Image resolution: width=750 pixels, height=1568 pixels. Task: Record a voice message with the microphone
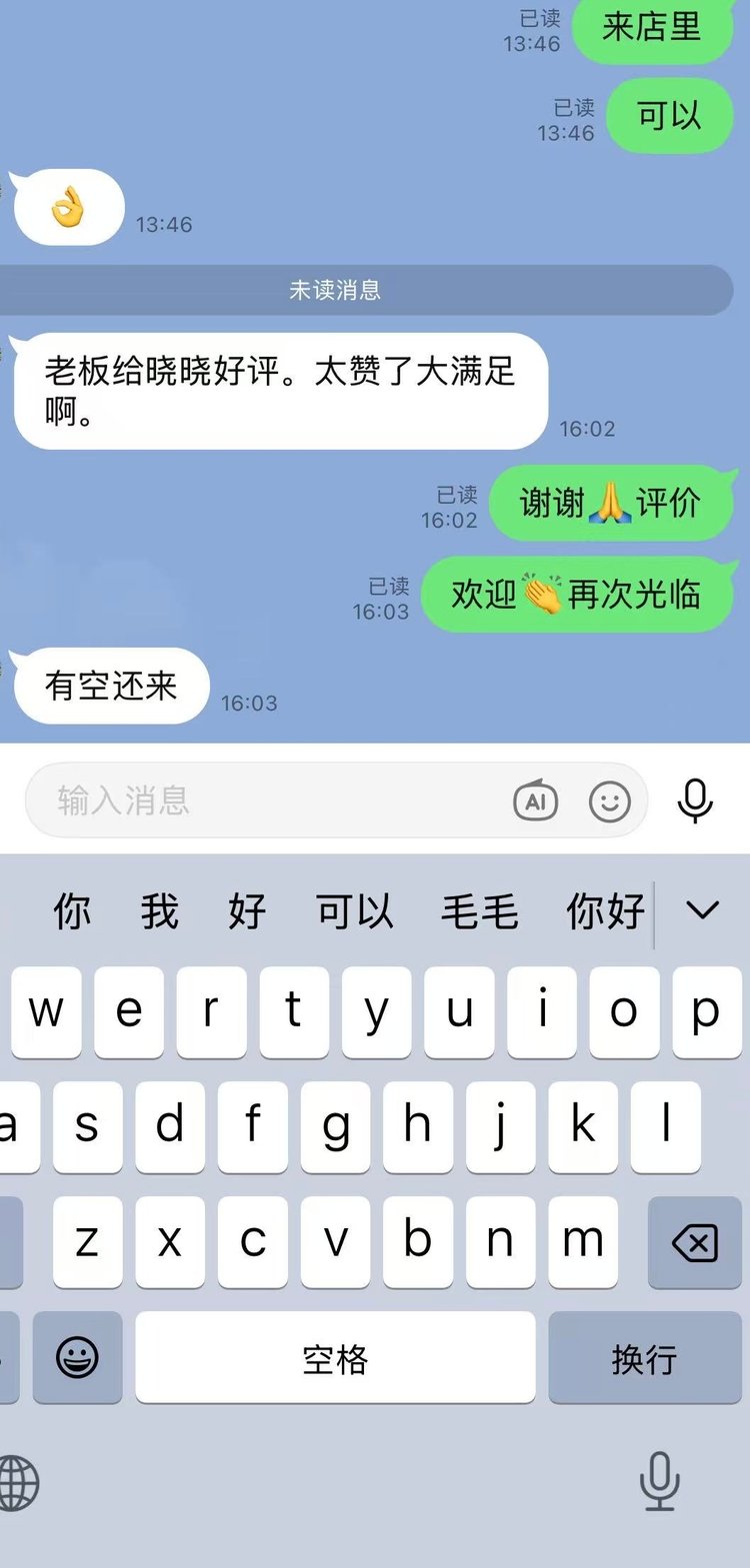(695, 800)
